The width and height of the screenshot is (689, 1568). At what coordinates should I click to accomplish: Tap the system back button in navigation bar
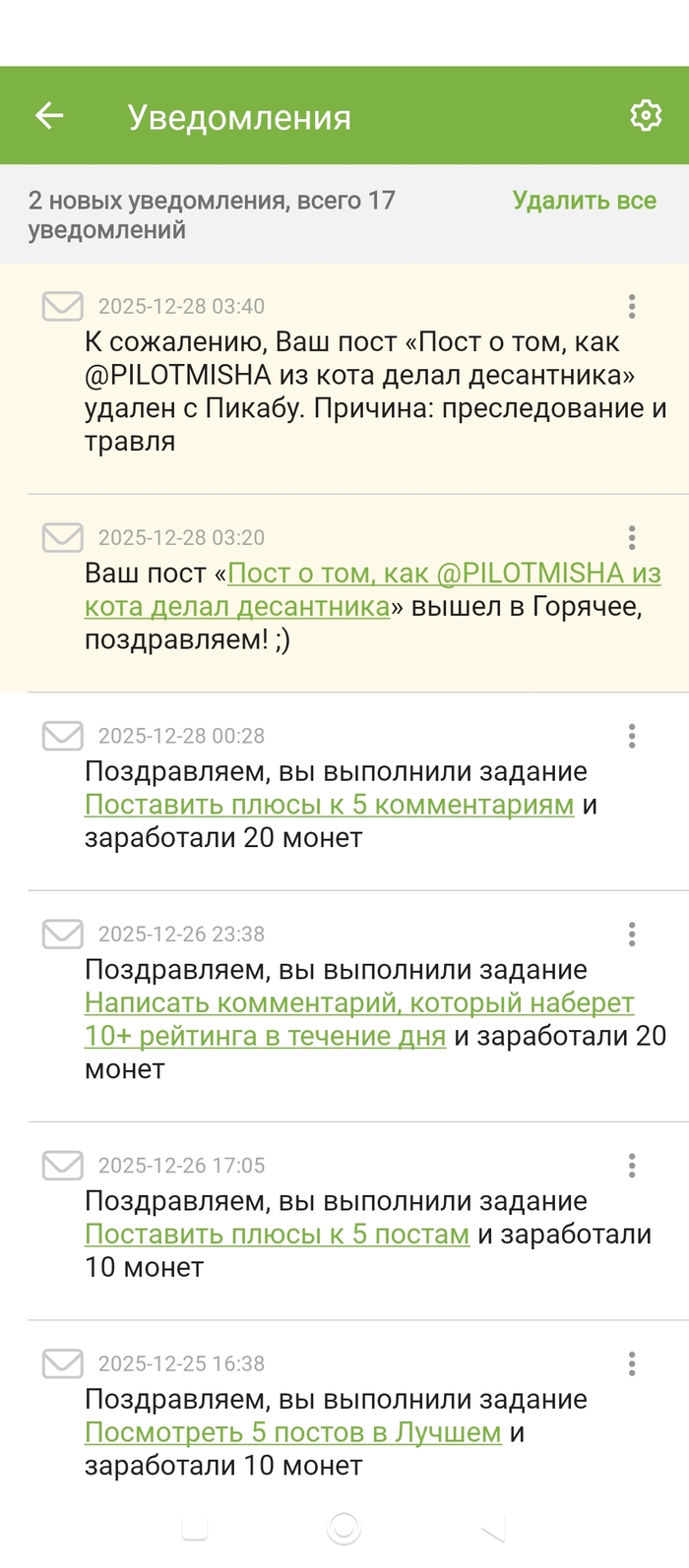click(x=491, y=1528)
